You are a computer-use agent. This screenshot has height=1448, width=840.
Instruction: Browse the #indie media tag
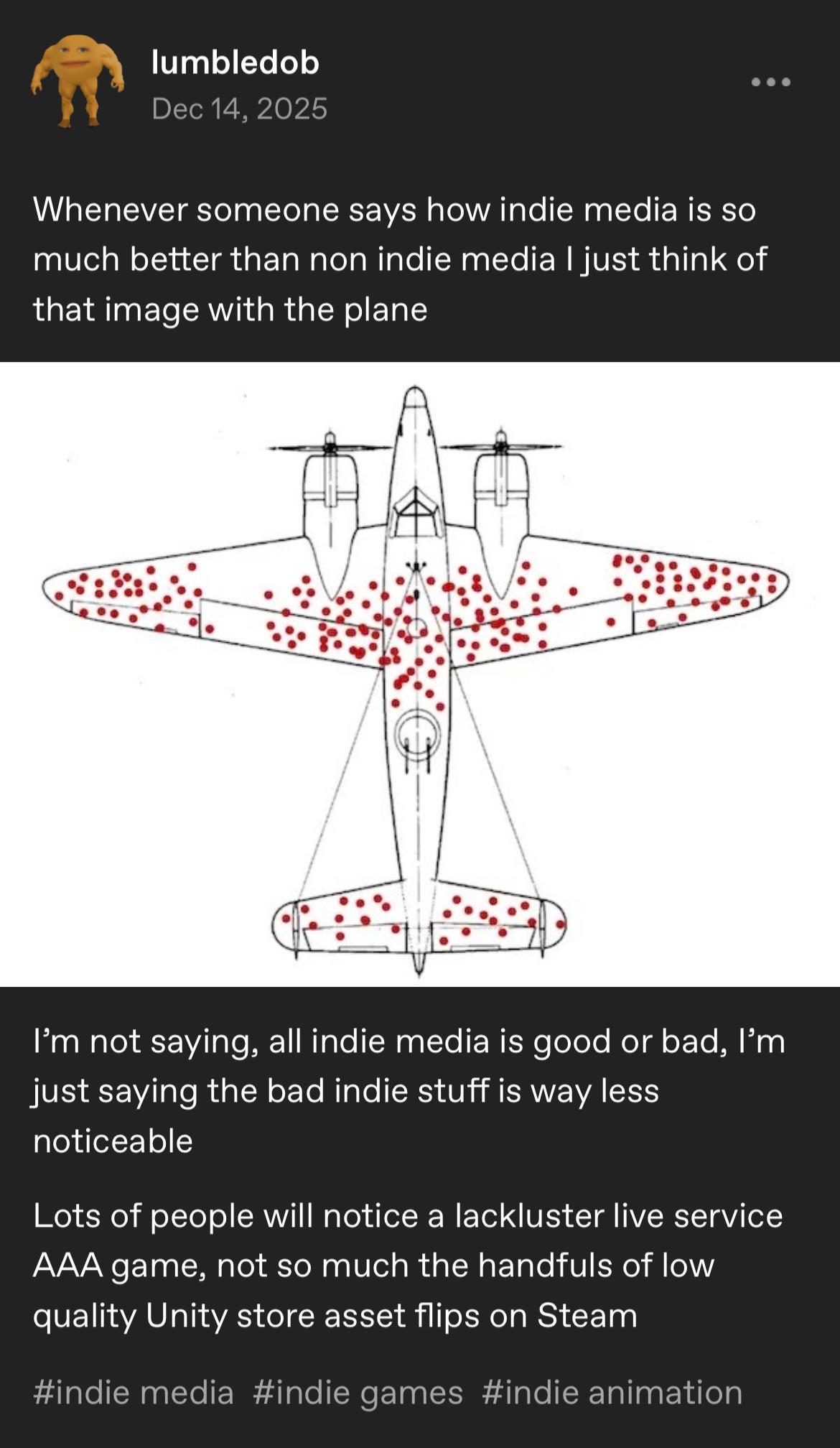[134, 1392]
